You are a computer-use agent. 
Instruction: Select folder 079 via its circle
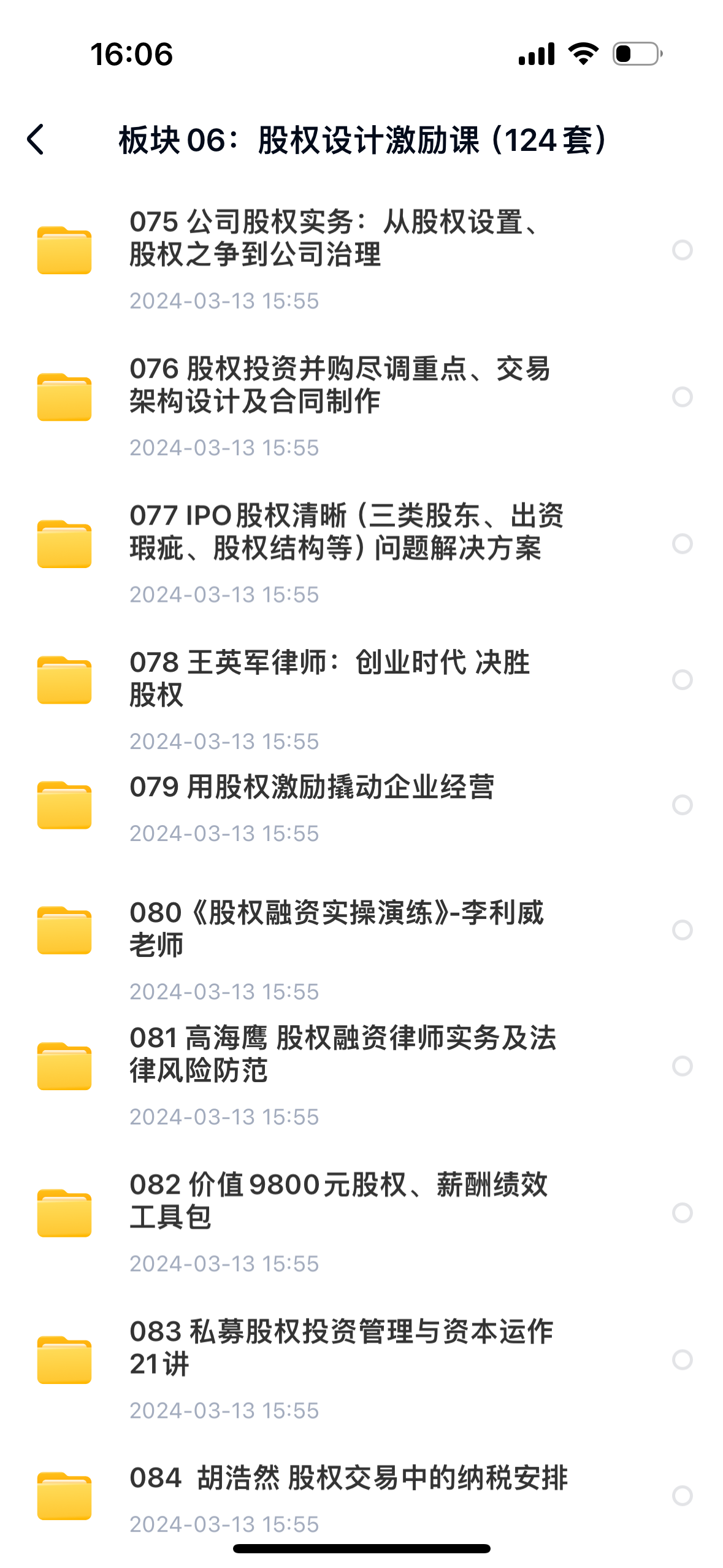coord(682,805)
